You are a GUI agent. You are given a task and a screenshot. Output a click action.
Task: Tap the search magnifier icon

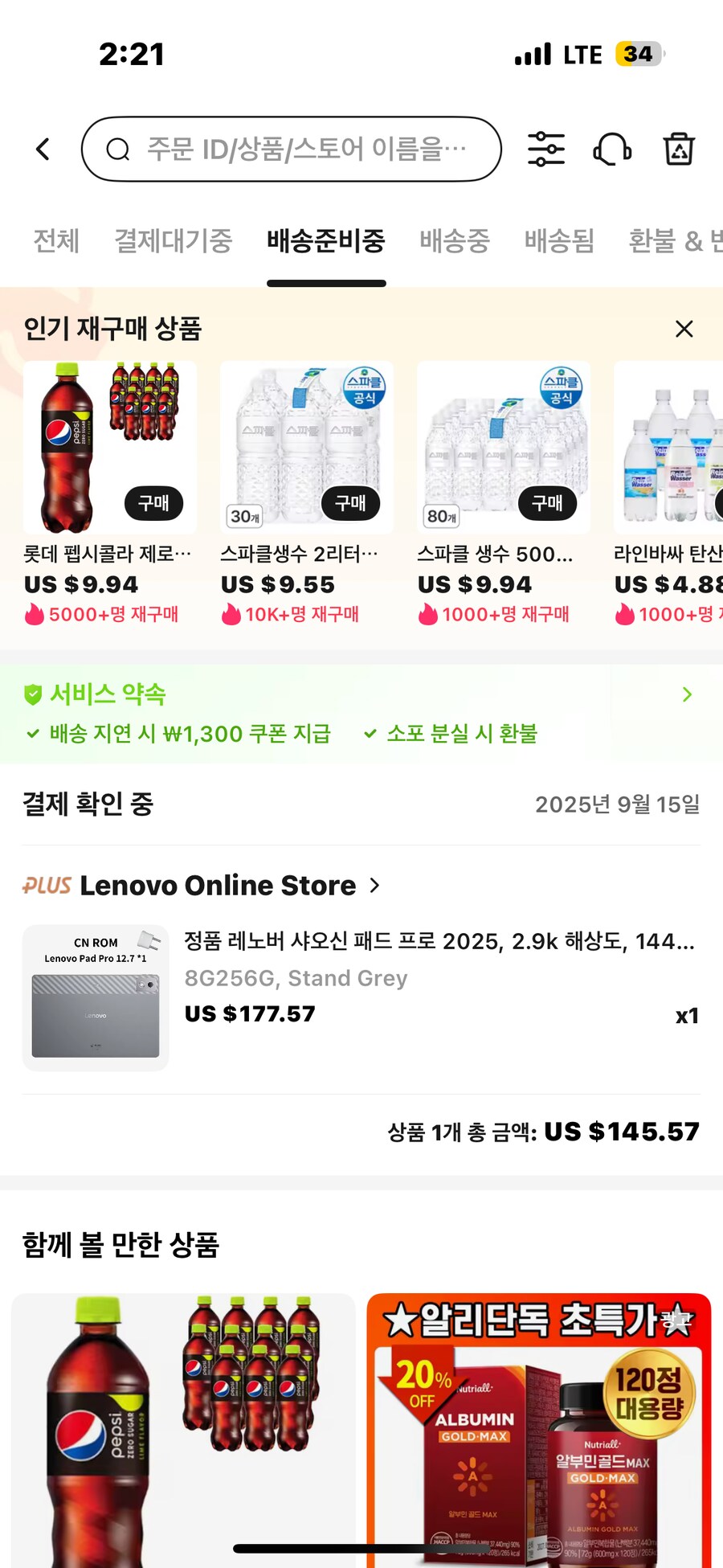[119, 149]
